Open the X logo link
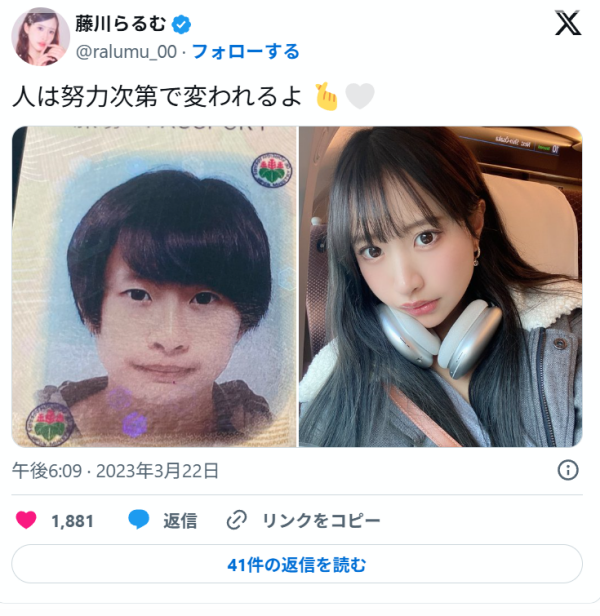The height and width of the screenshot is (616, 600). tap(567, 26)
